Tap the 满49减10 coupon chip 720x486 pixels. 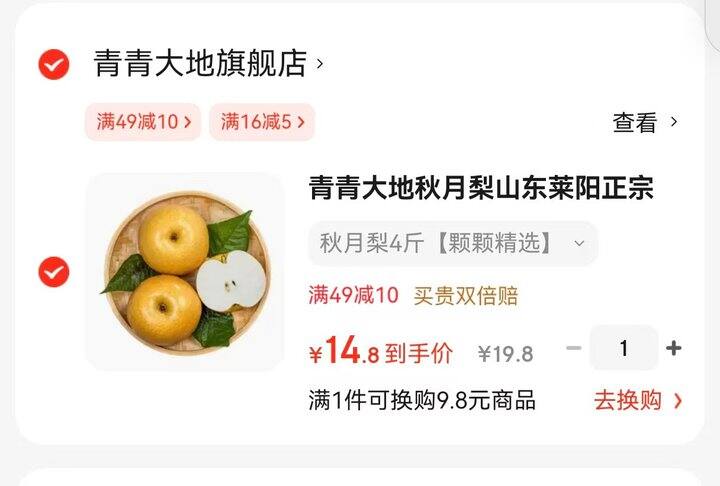(143, 122)
